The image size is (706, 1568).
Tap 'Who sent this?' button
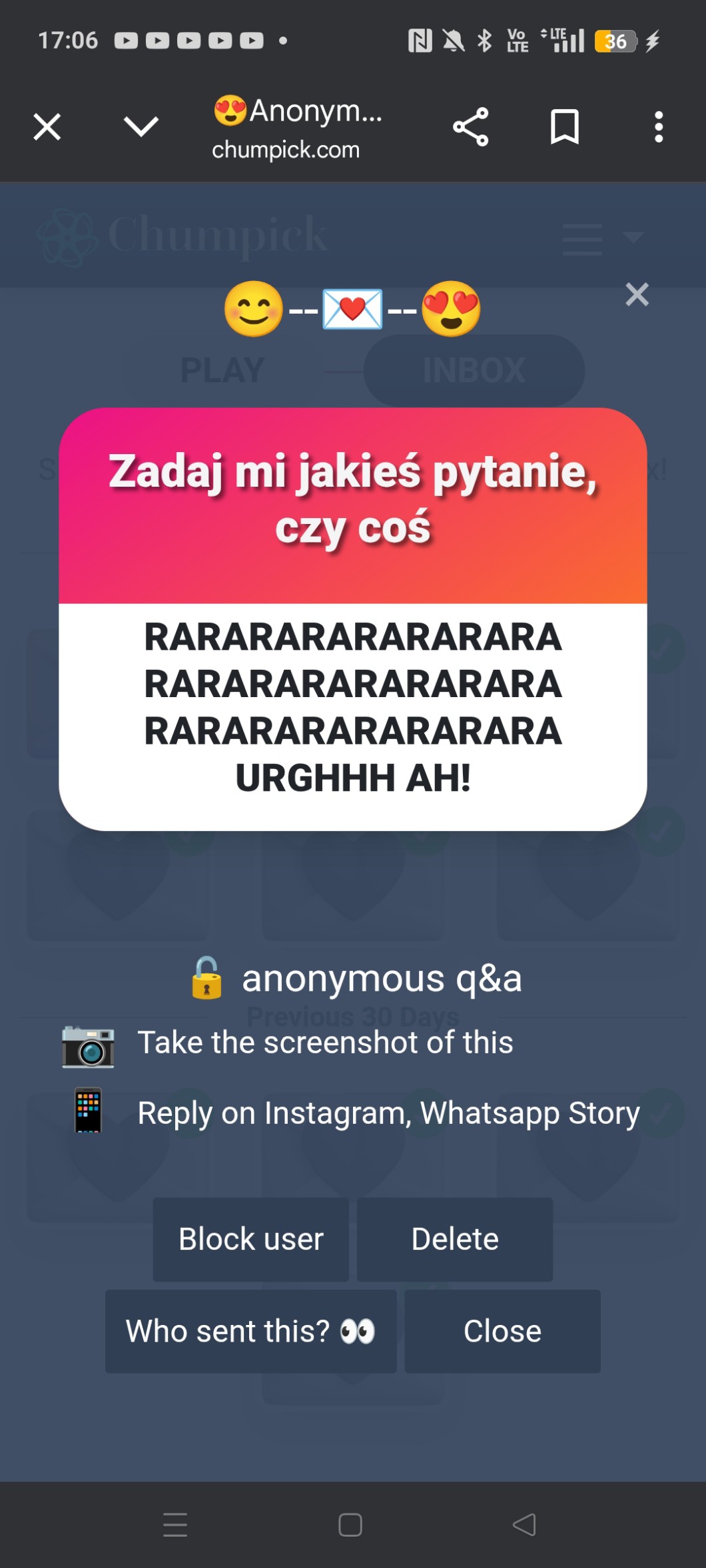click(250, 1331)
